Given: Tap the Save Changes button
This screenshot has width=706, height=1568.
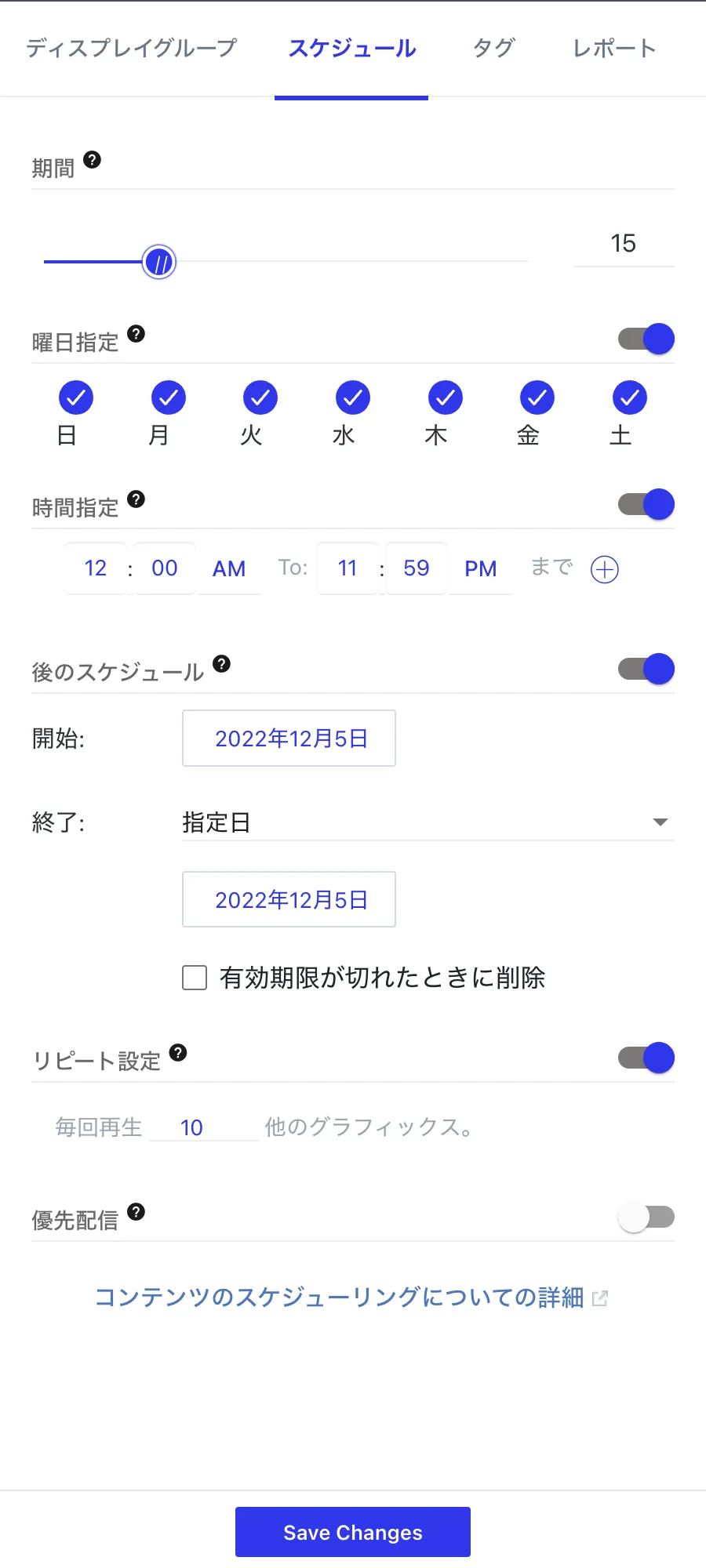Looking at the screenshot, I should click(353, 1532).
